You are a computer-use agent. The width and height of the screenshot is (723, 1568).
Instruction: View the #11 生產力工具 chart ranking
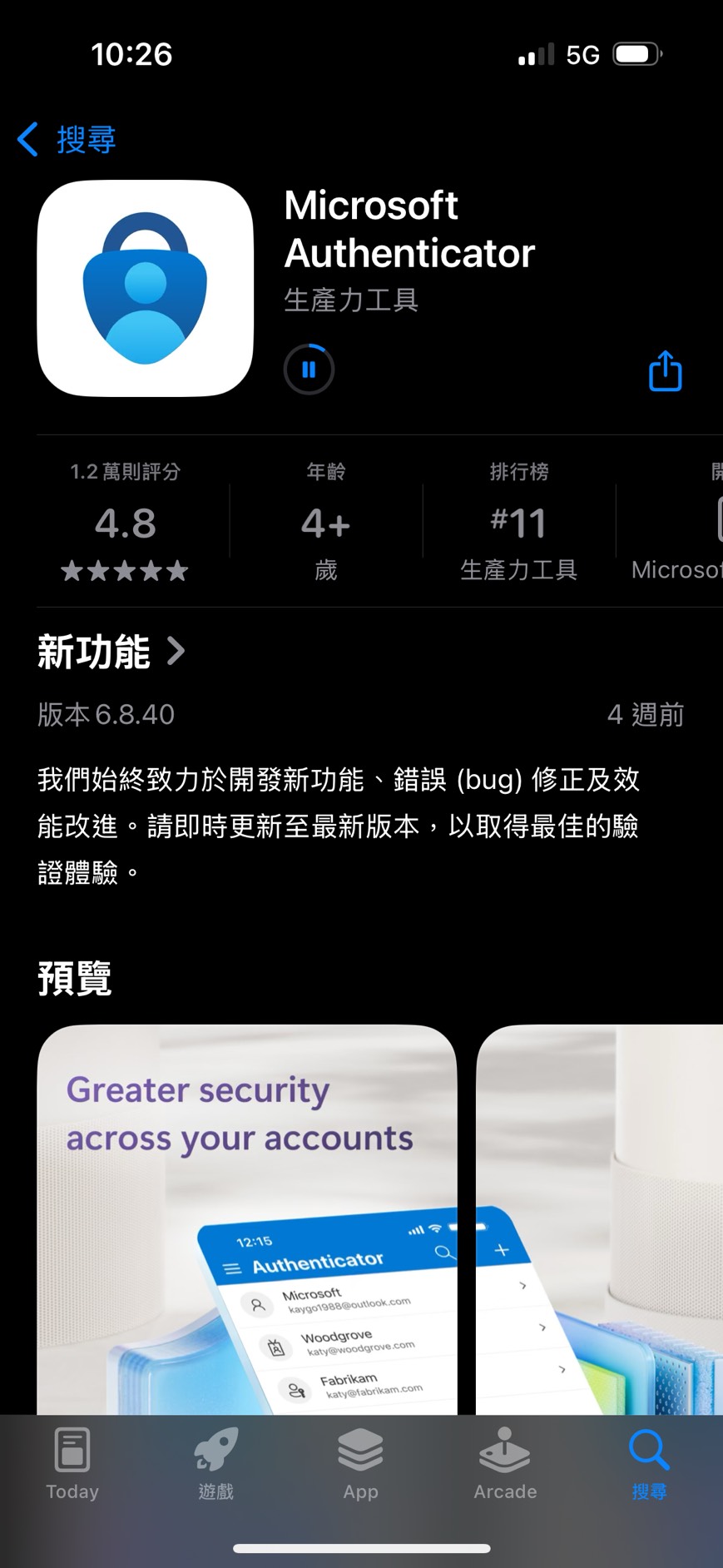(x=518, y=523)
